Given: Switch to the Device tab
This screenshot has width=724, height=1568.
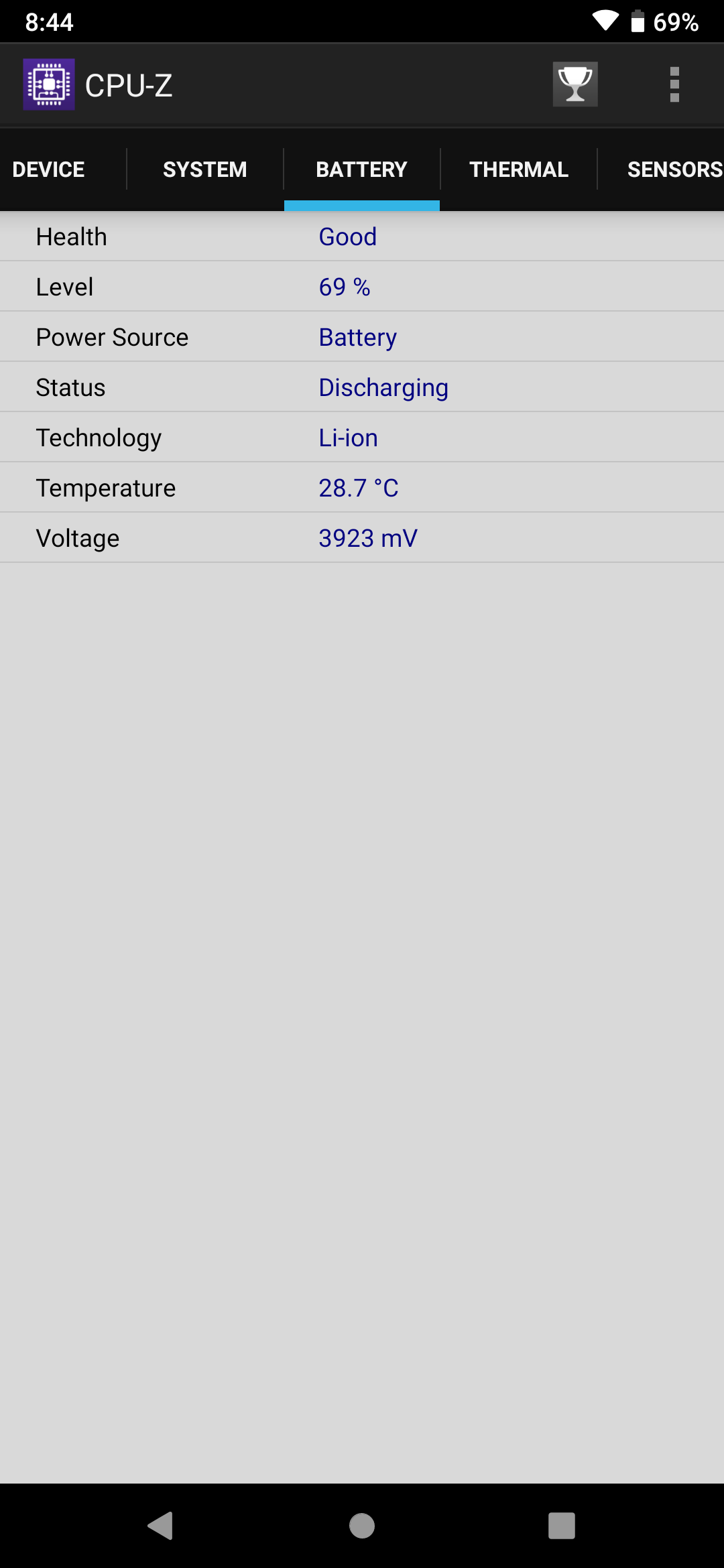Looking at the screenshot, I should pos(49,170).
